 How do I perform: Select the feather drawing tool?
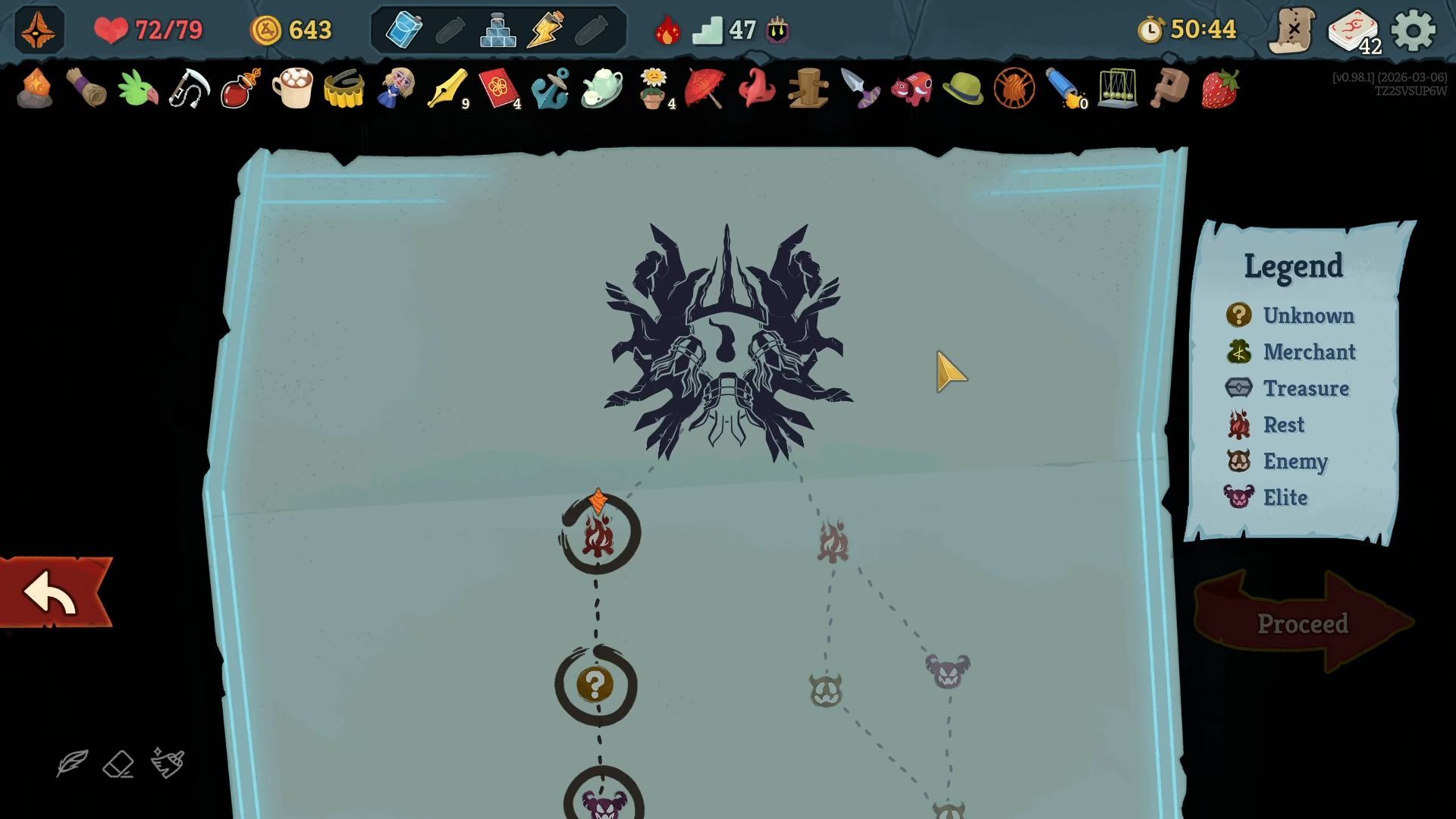(x=72, y=763)
